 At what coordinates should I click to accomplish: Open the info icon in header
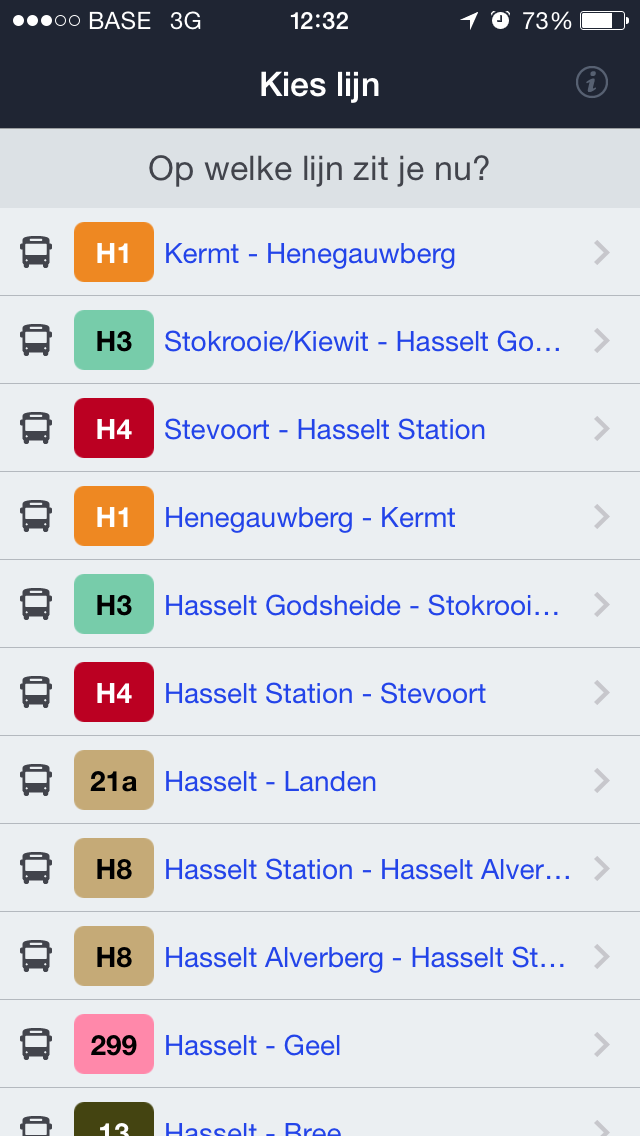pos(591,83)
